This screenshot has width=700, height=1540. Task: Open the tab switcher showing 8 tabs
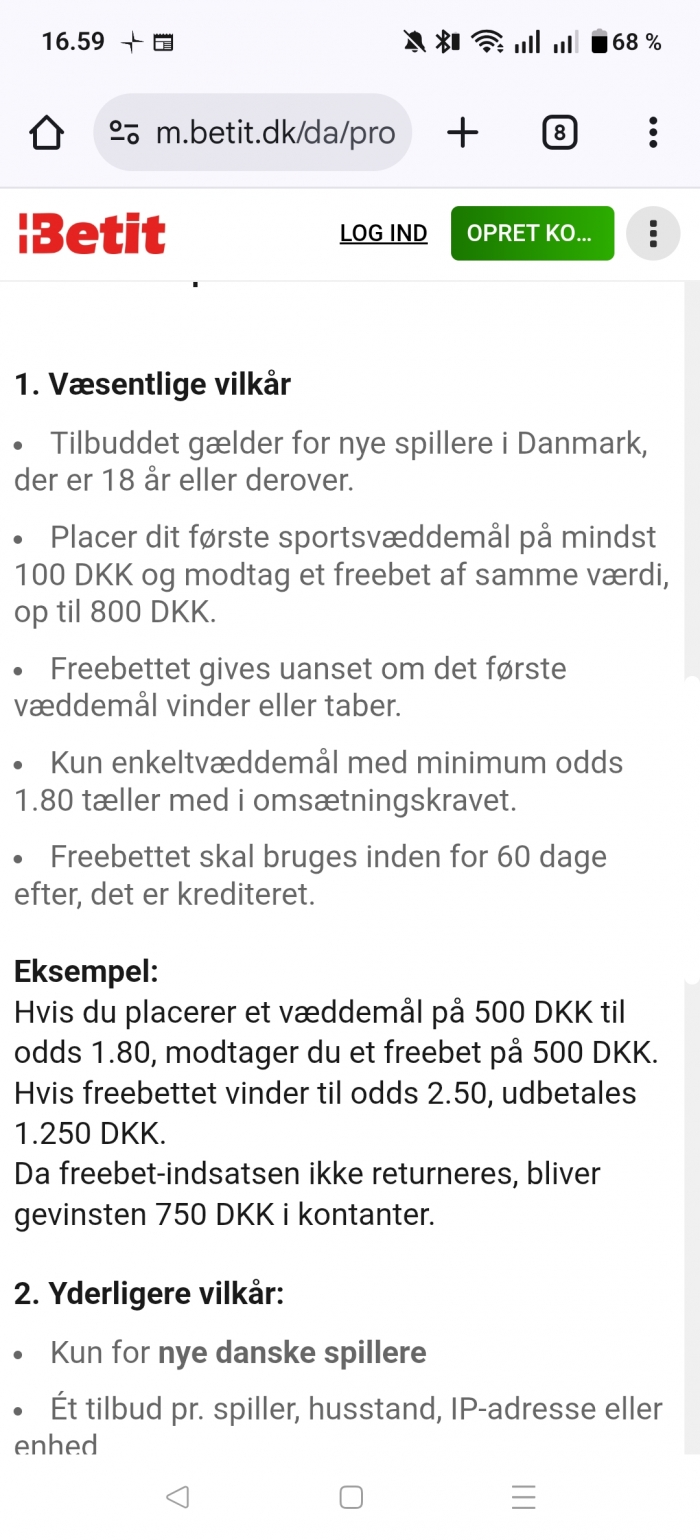[x=559, y=132]
